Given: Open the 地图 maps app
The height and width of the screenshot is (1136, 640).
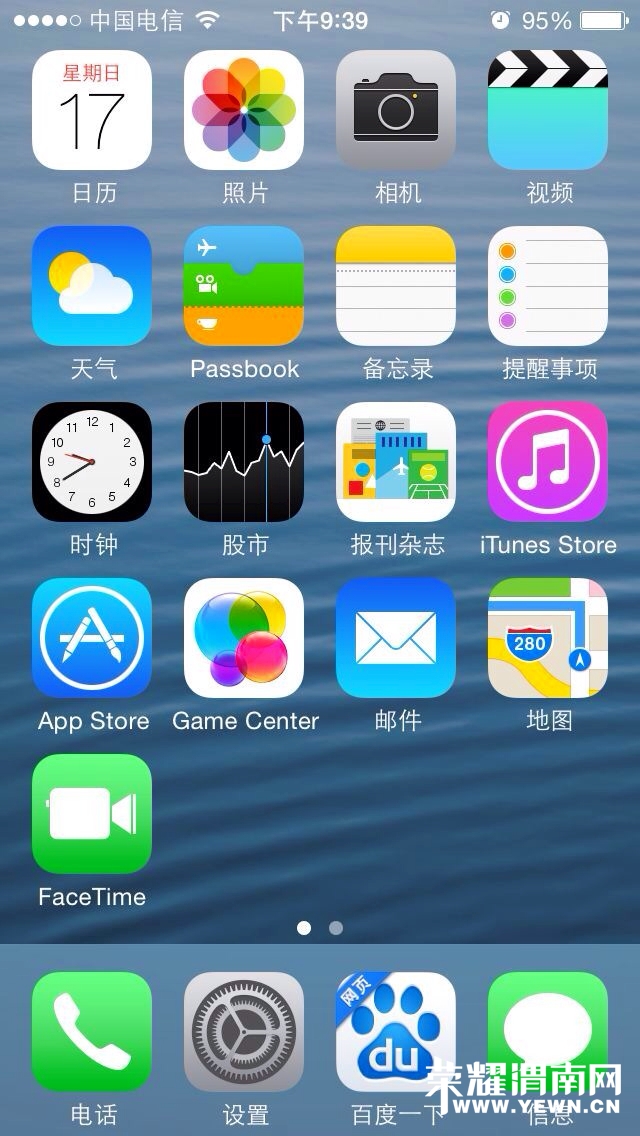Looking at the screenshot, I should click(548, 638).
